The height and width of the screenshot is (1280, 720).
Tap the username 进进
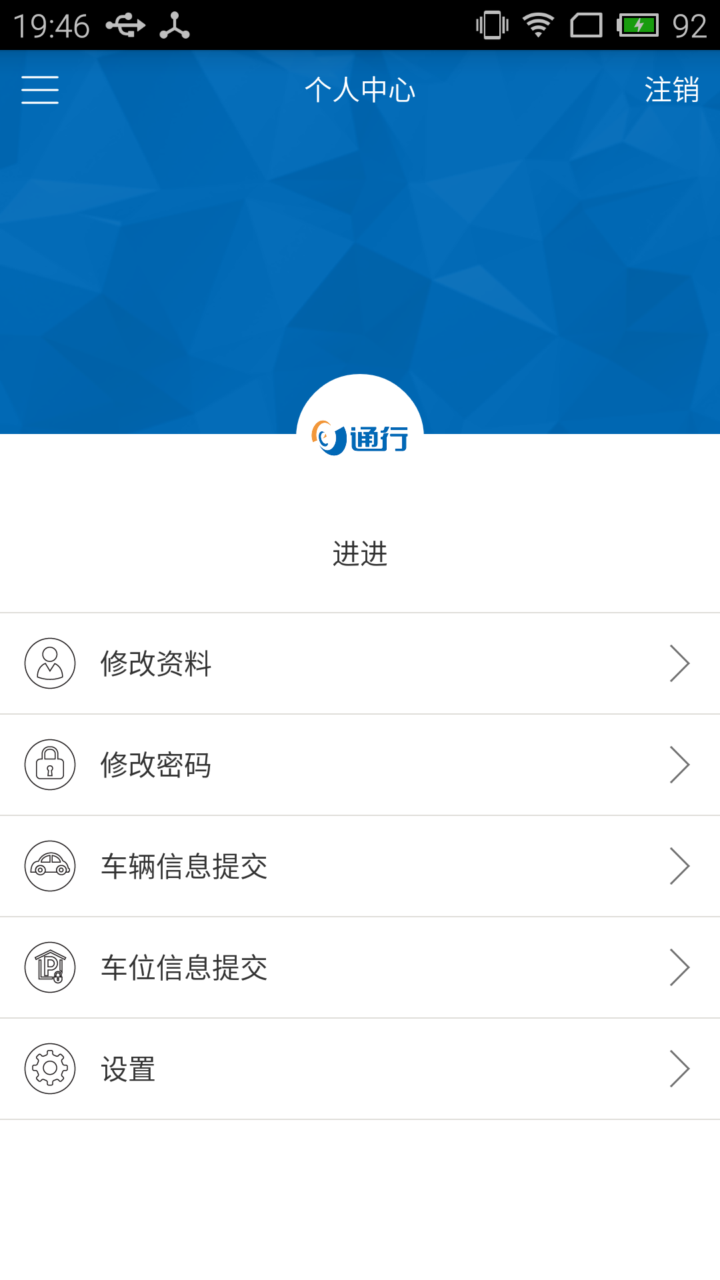point(360,554)
